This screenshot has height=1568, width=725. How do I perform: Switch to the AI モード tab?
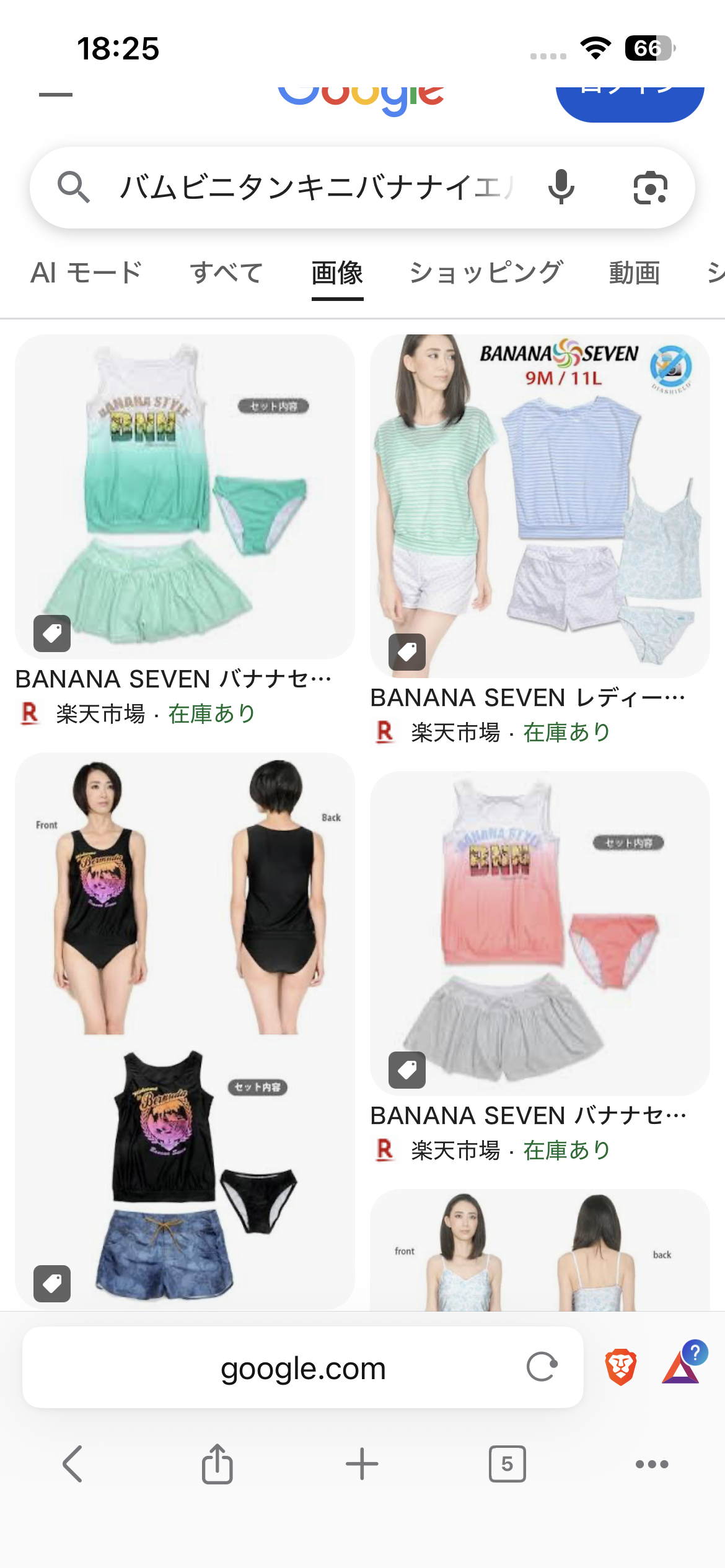86,273
